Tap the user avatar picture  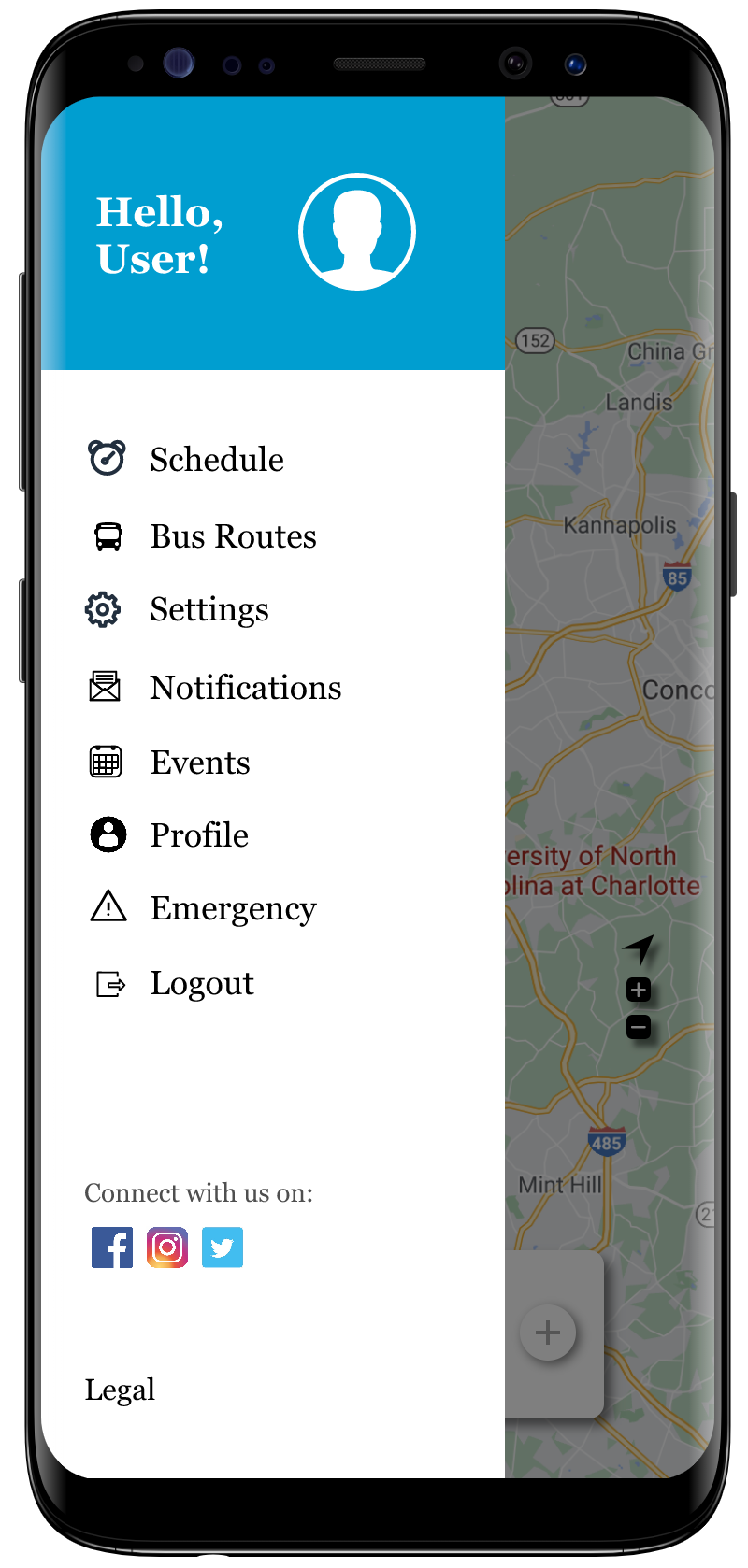(357, 232)
